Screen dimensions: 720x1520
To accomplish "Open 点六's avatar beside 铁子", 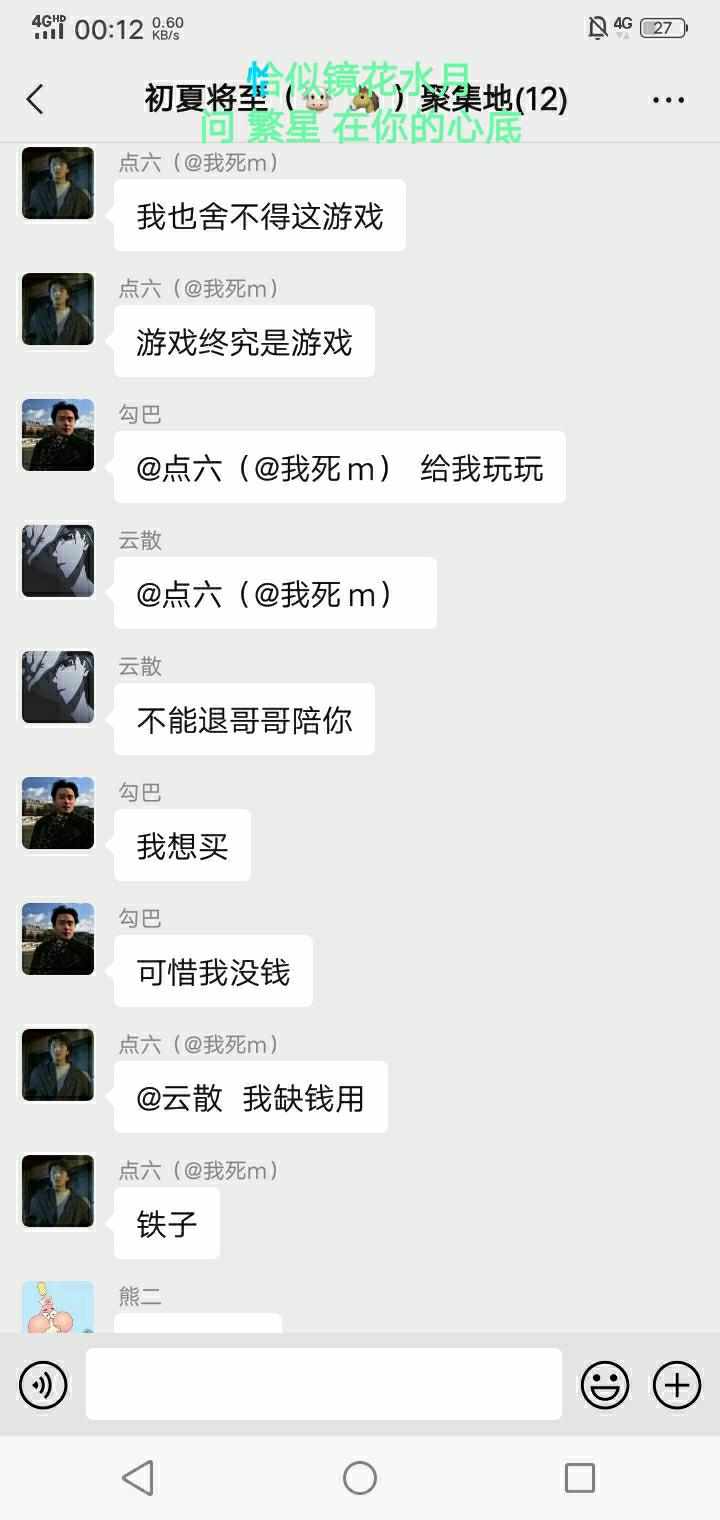I will coord(58,1191).
